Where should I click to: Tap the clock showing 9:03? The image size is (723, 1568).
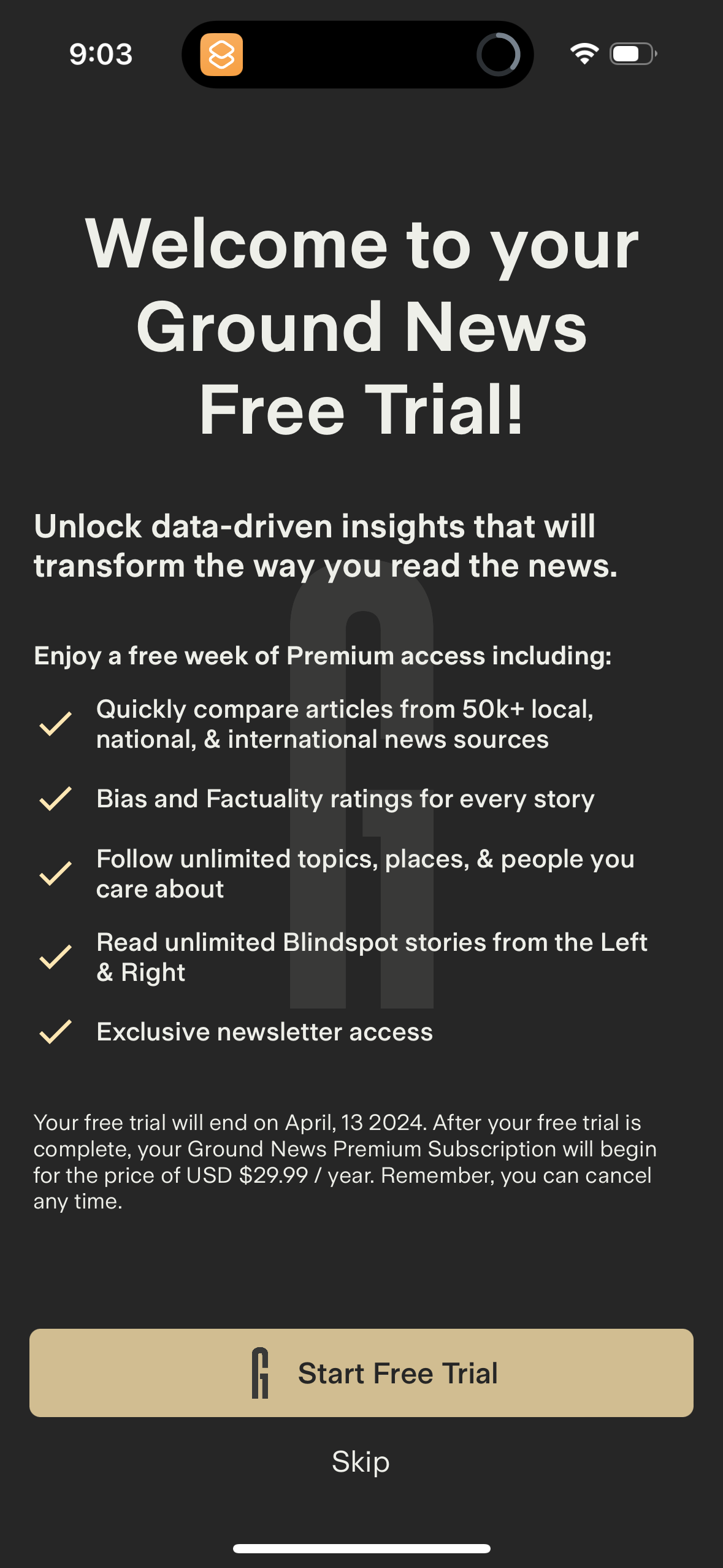pos(101,55)
